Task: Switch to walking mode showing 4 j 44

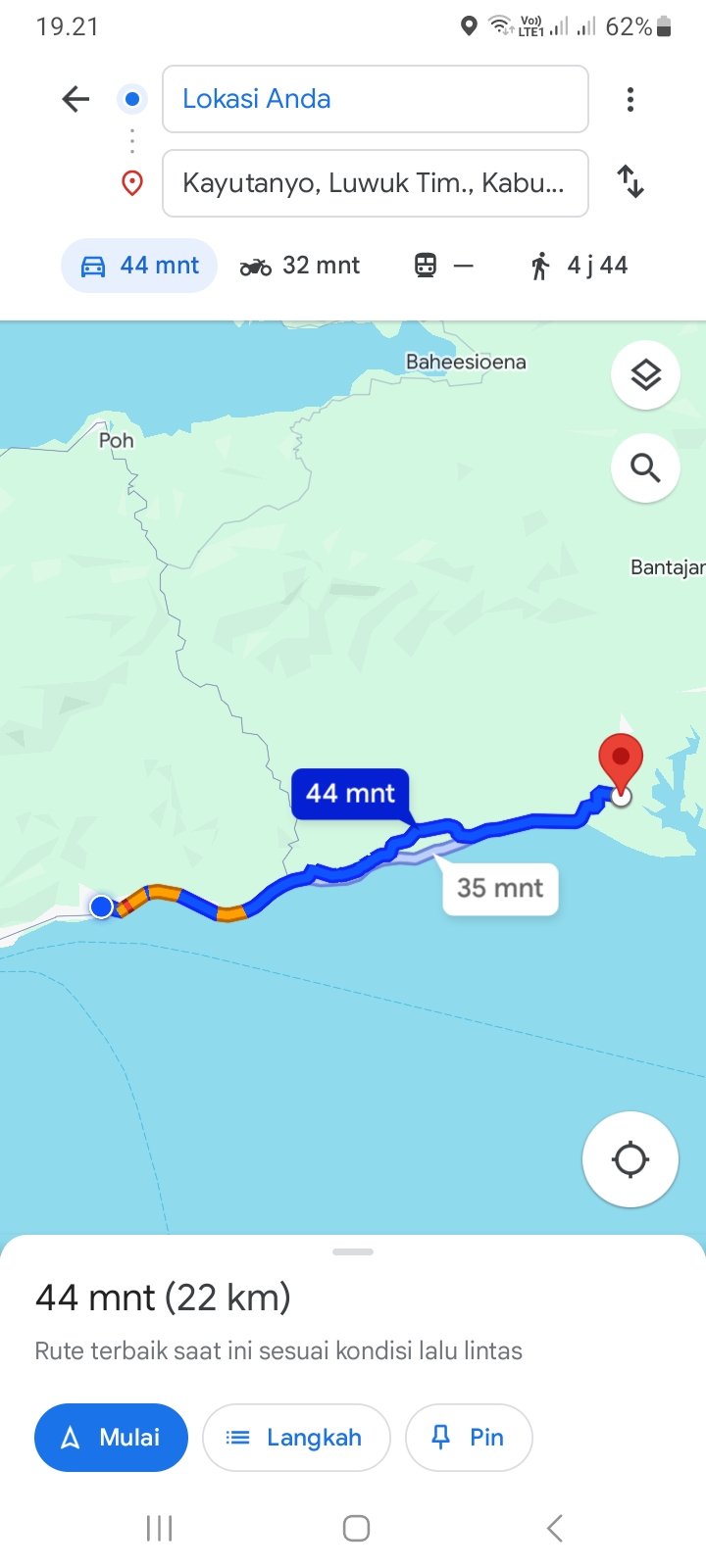Action: [x=579, y=266]
